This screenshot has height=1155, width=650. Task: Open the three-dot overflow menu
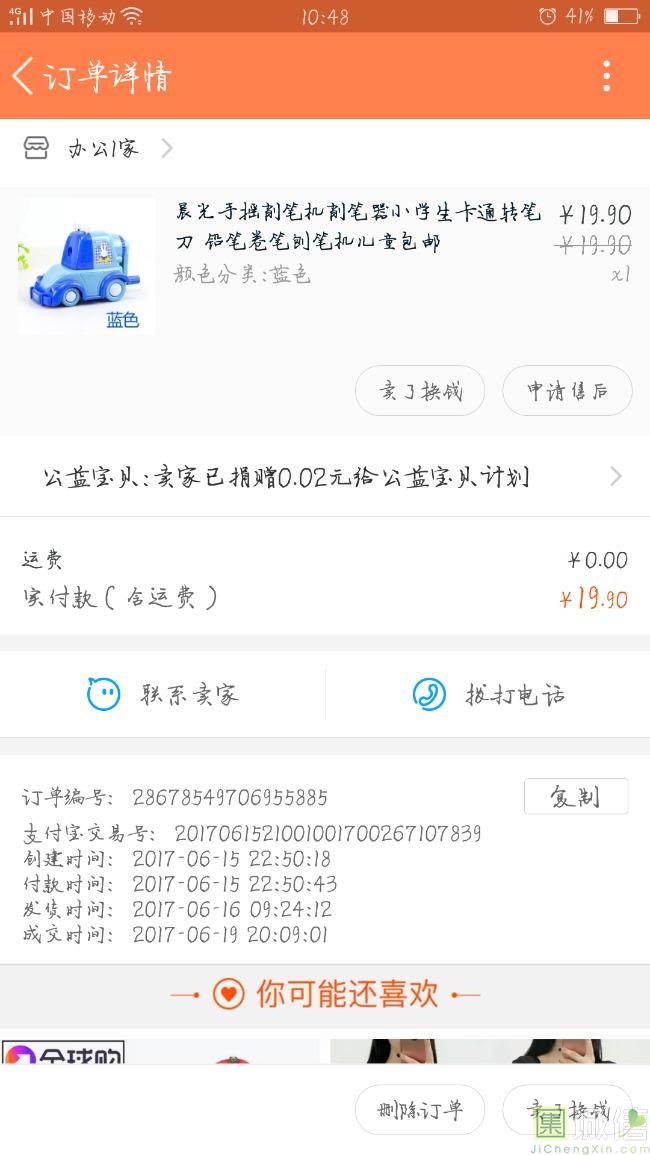[x=606, y=76]
